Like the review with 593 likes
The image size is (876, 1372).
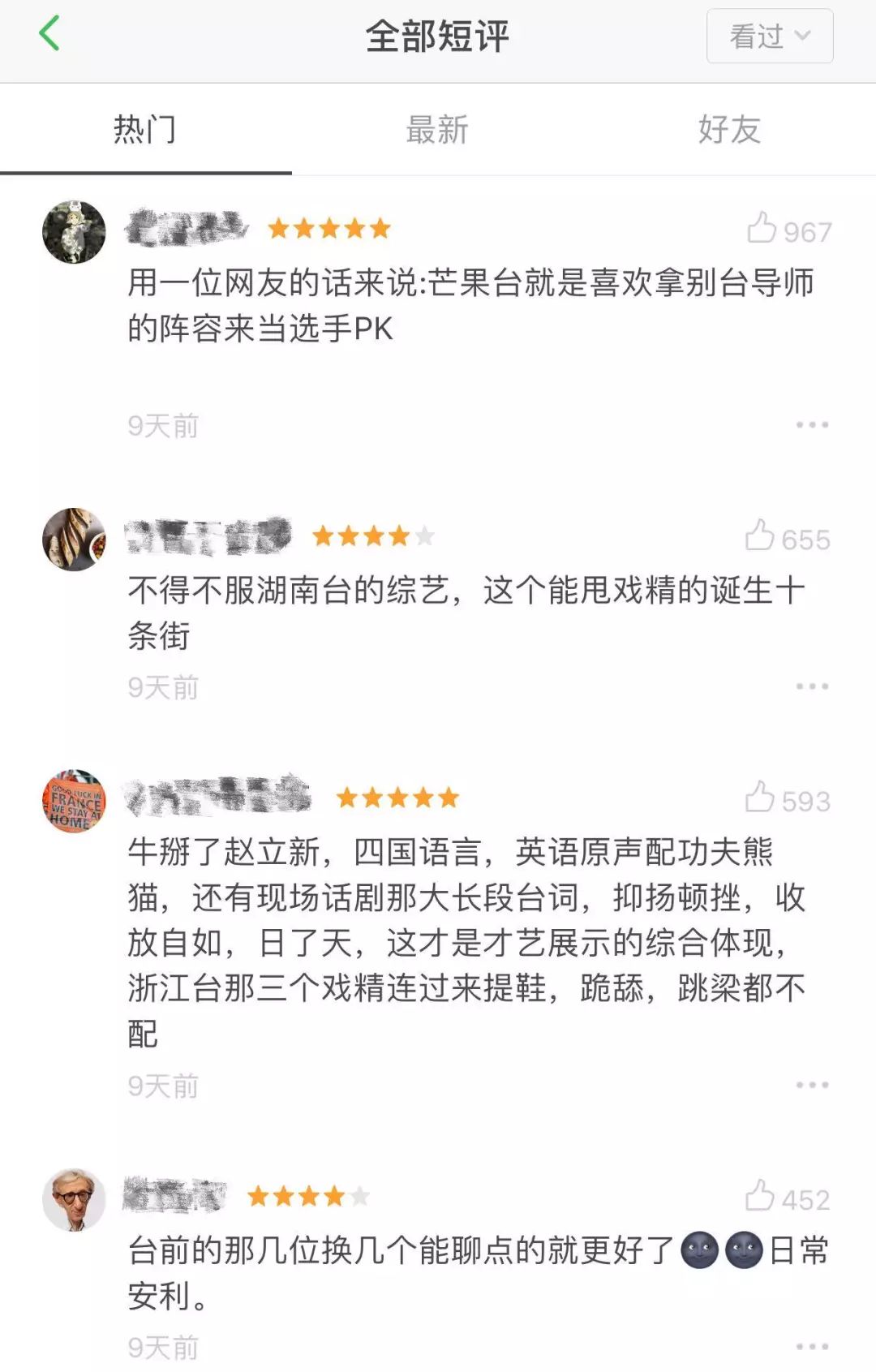pos(760,798)
